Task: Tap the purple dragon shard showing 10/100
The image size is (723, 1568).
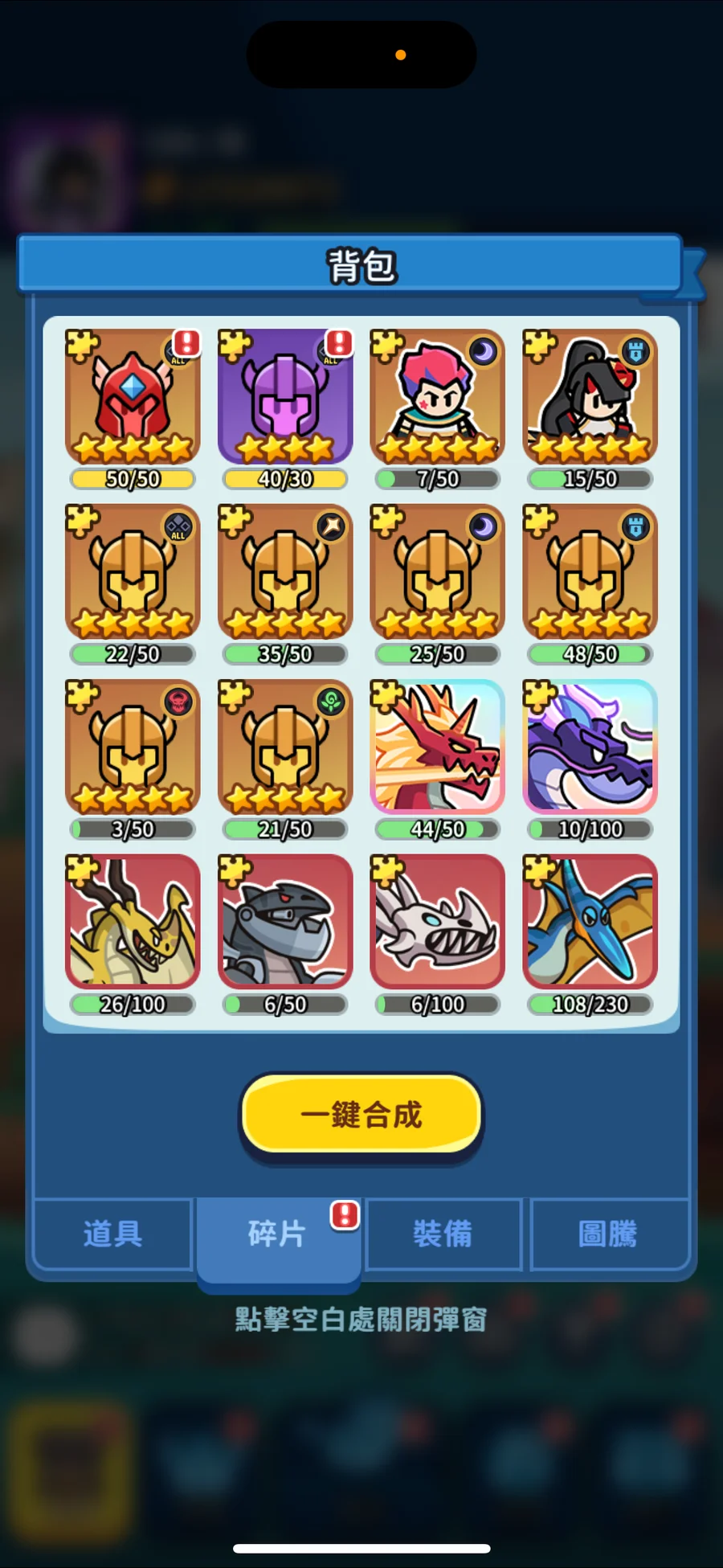Action: (590, 747)
